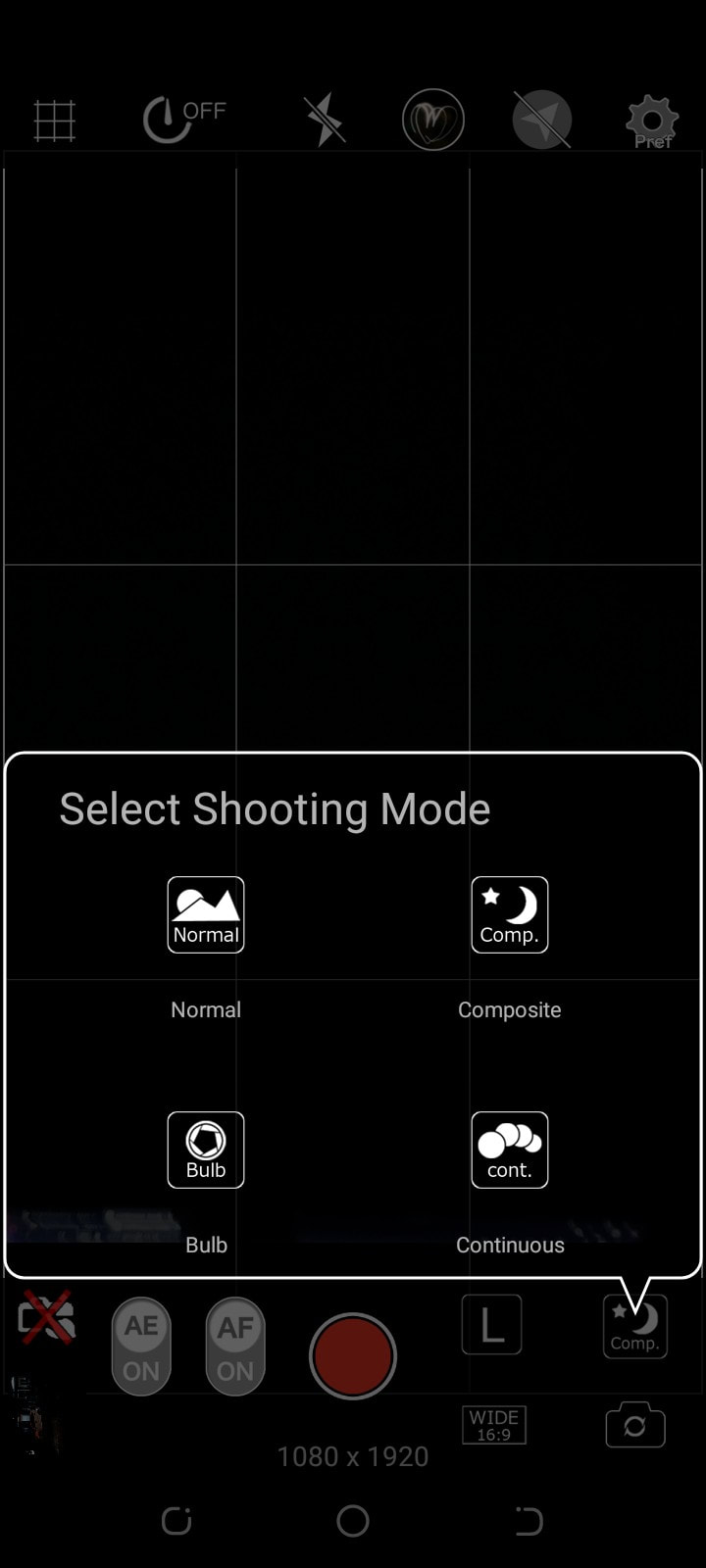
Task: Switch to Continuous shooting mode
Action: tap(509, 1150)
